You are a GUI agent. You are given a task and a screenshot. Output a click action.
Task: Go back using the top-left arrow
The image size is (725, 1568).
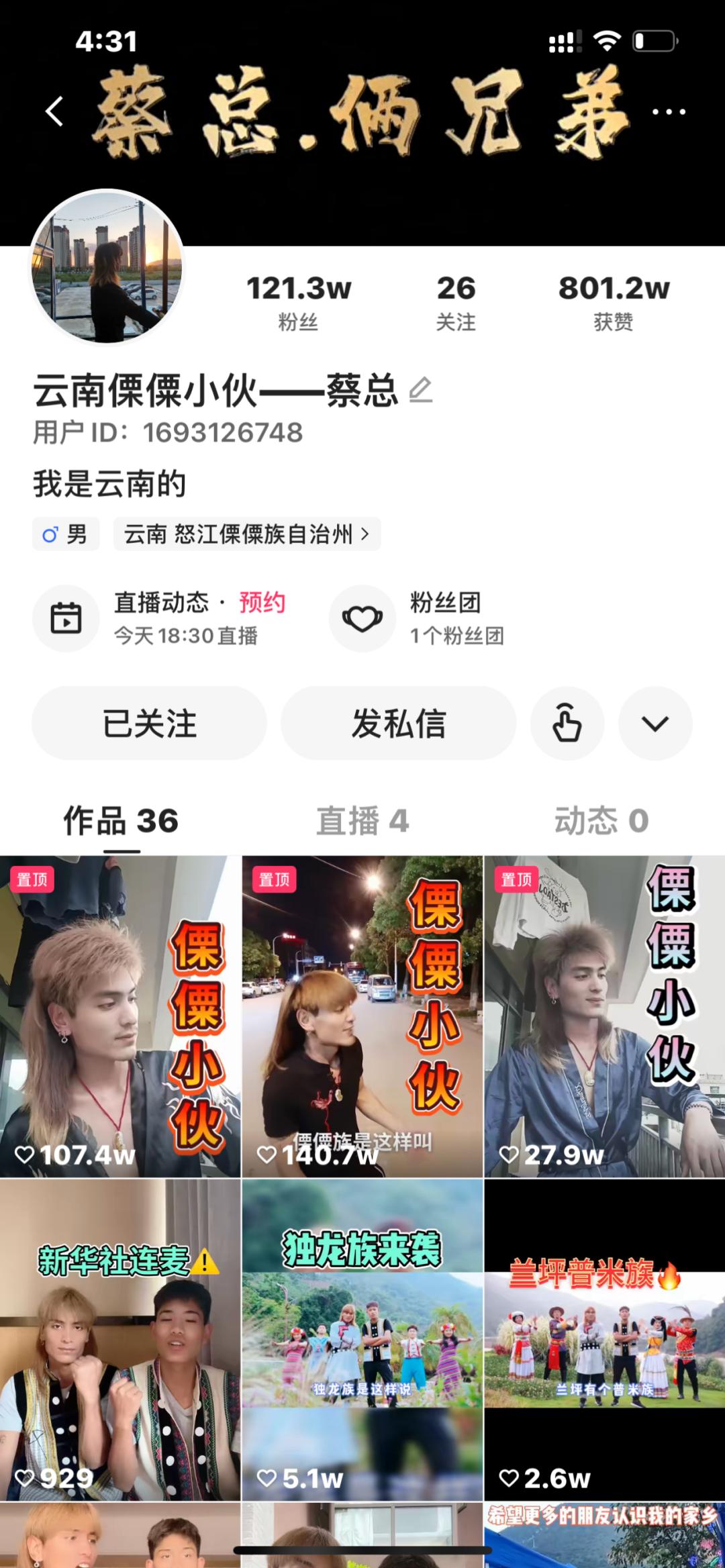[x=55, y=111]
